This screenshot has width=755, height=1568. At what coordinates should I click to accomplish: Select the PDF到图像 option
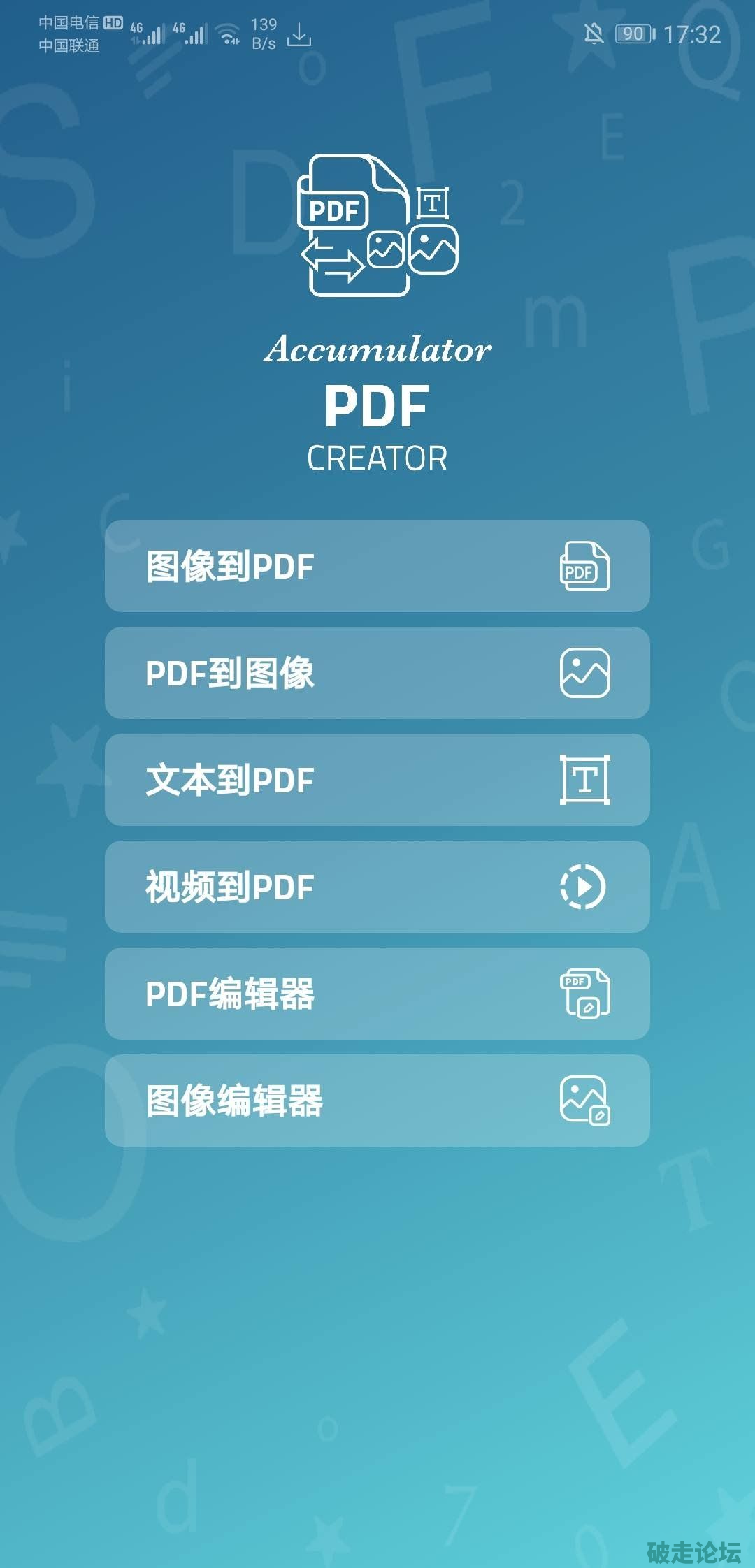click(x=377, y=673)
